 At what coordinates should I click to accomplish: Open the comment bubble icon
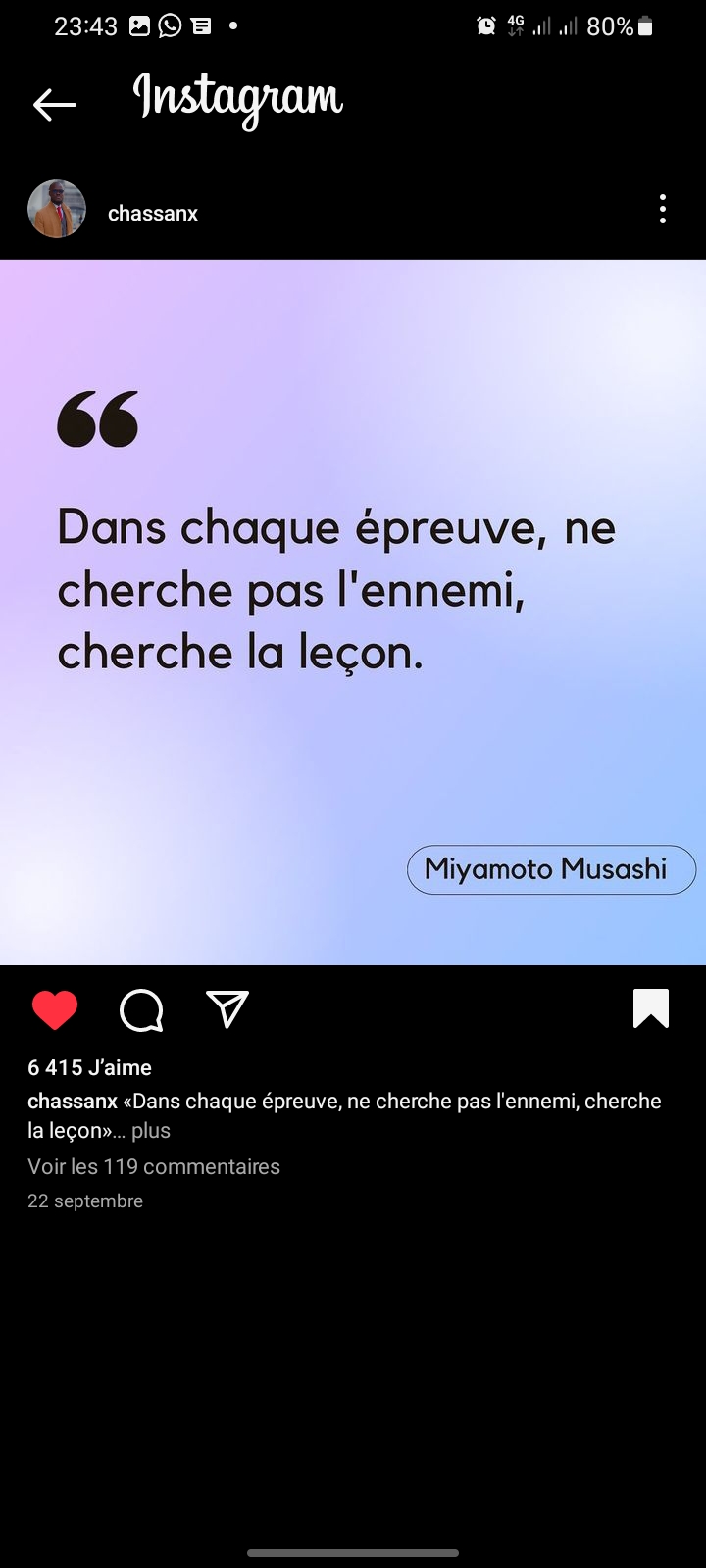[141, 1010]
